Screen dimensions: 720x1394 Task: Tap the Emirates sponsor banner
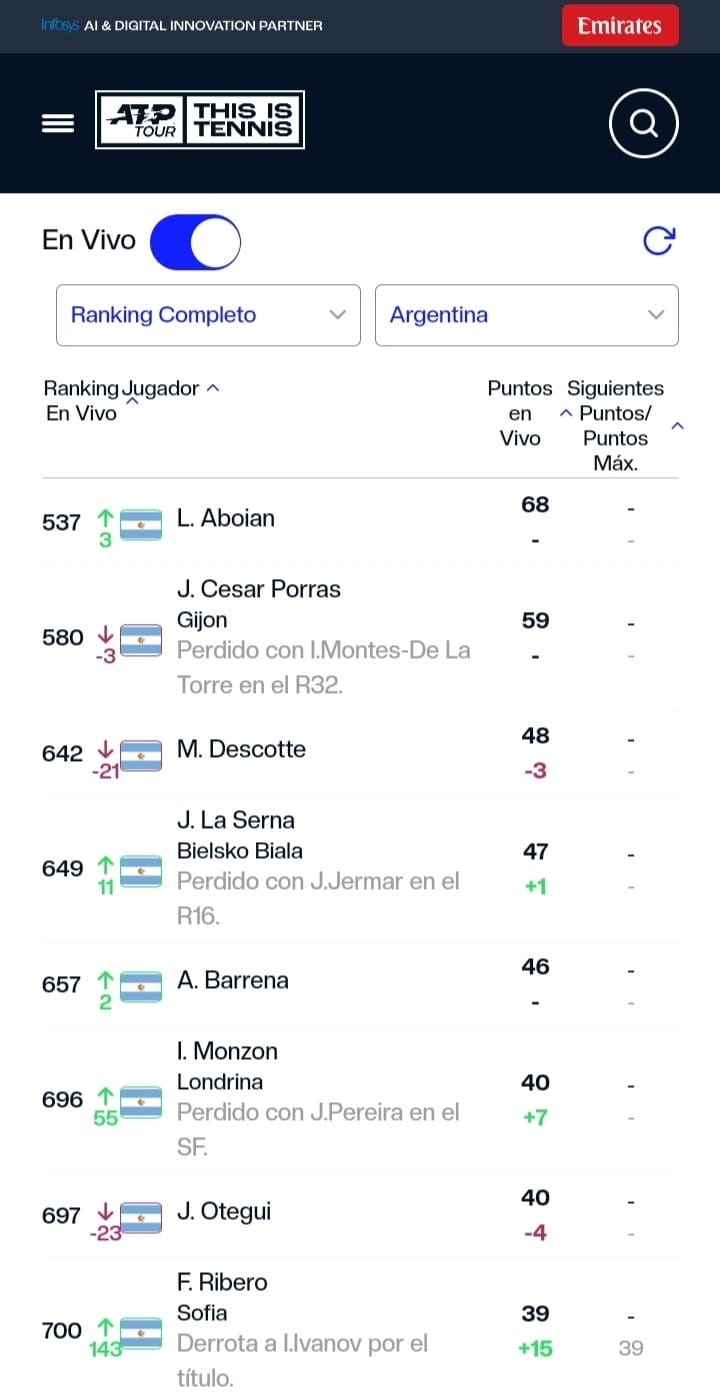click(x=619, y=26)
